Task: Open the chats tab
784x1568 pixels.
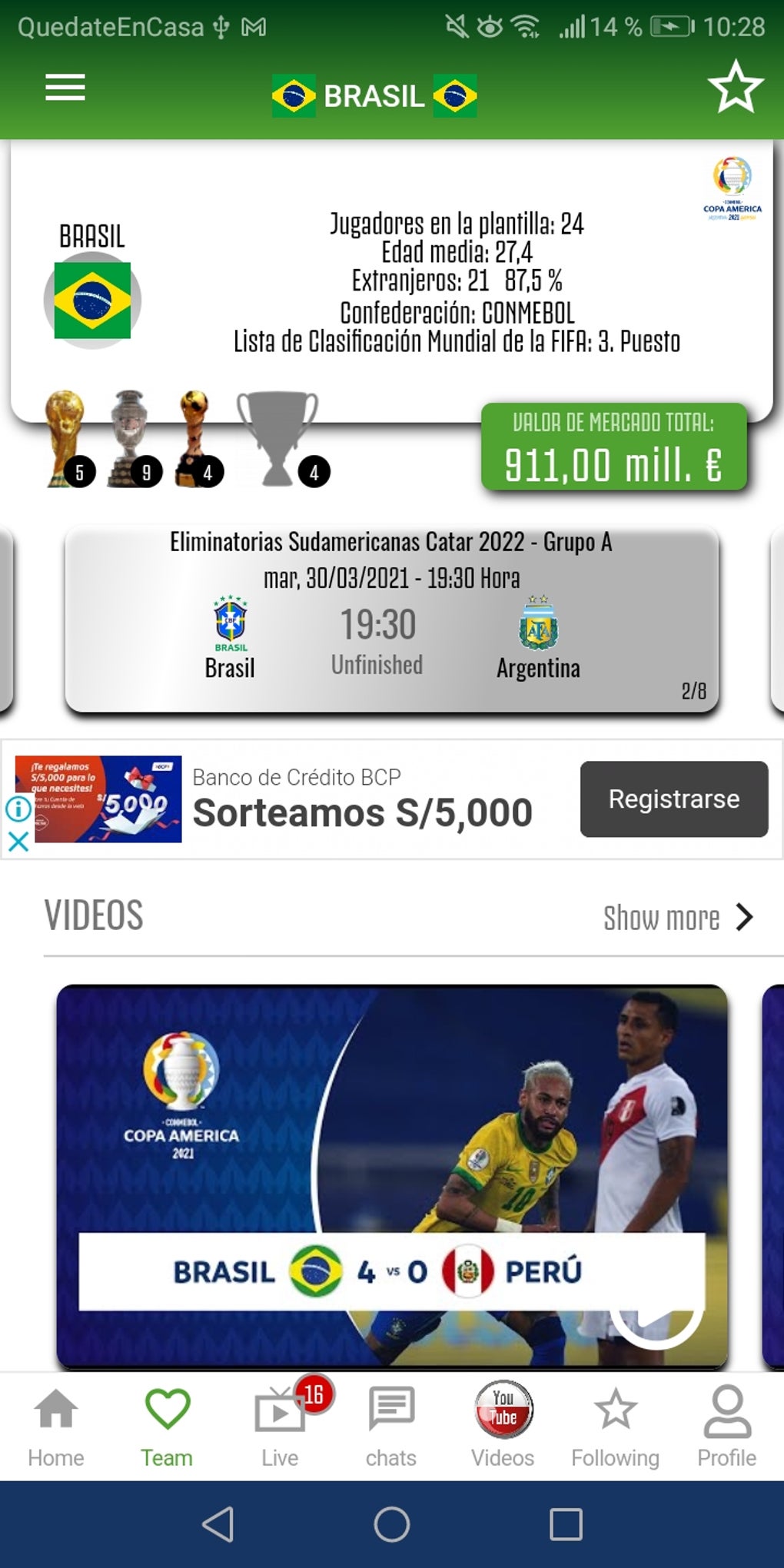Action: coord(391,1426)
